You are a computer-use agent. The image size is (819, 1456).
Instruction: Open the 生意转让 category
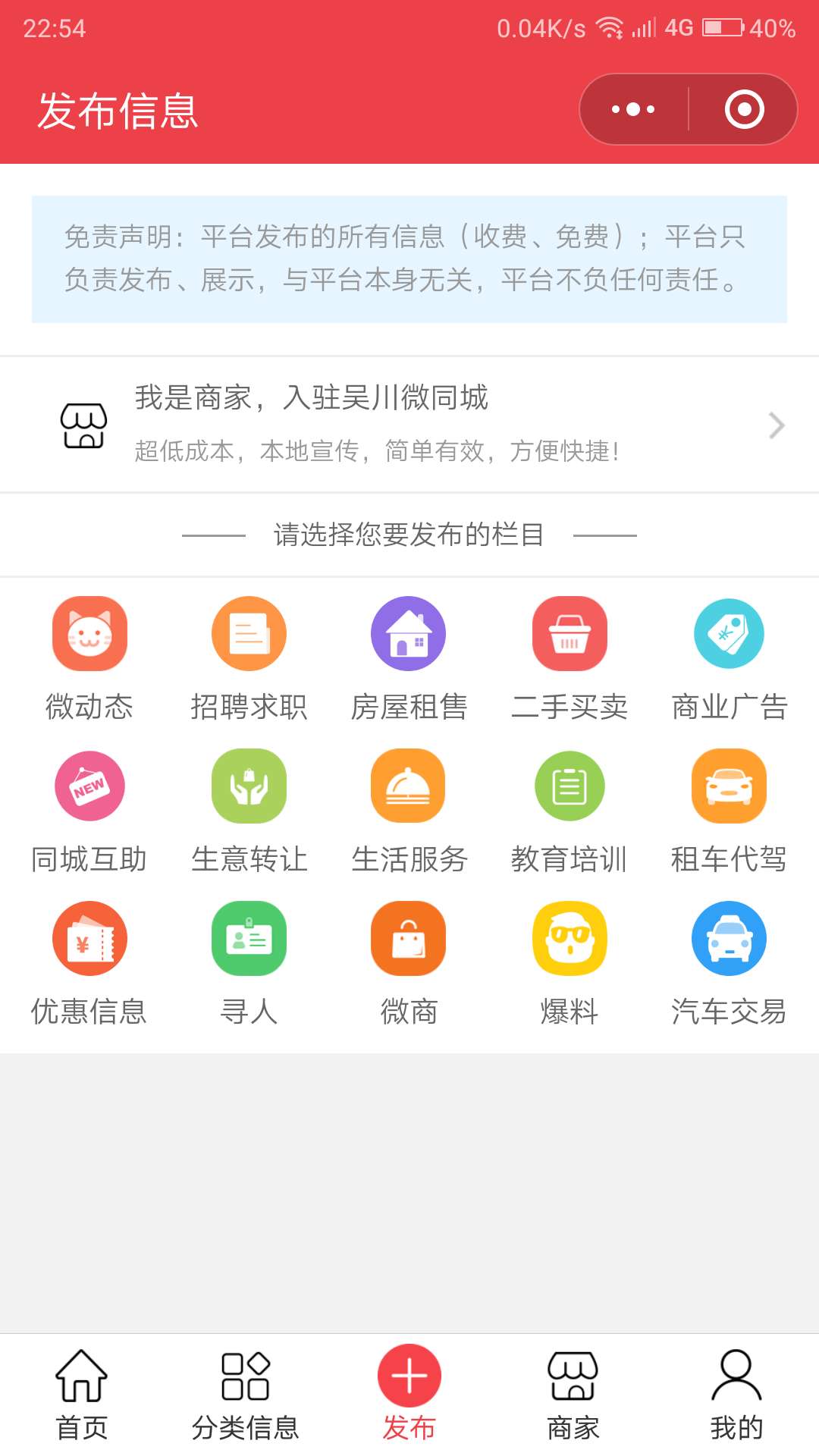coord(249,811)
